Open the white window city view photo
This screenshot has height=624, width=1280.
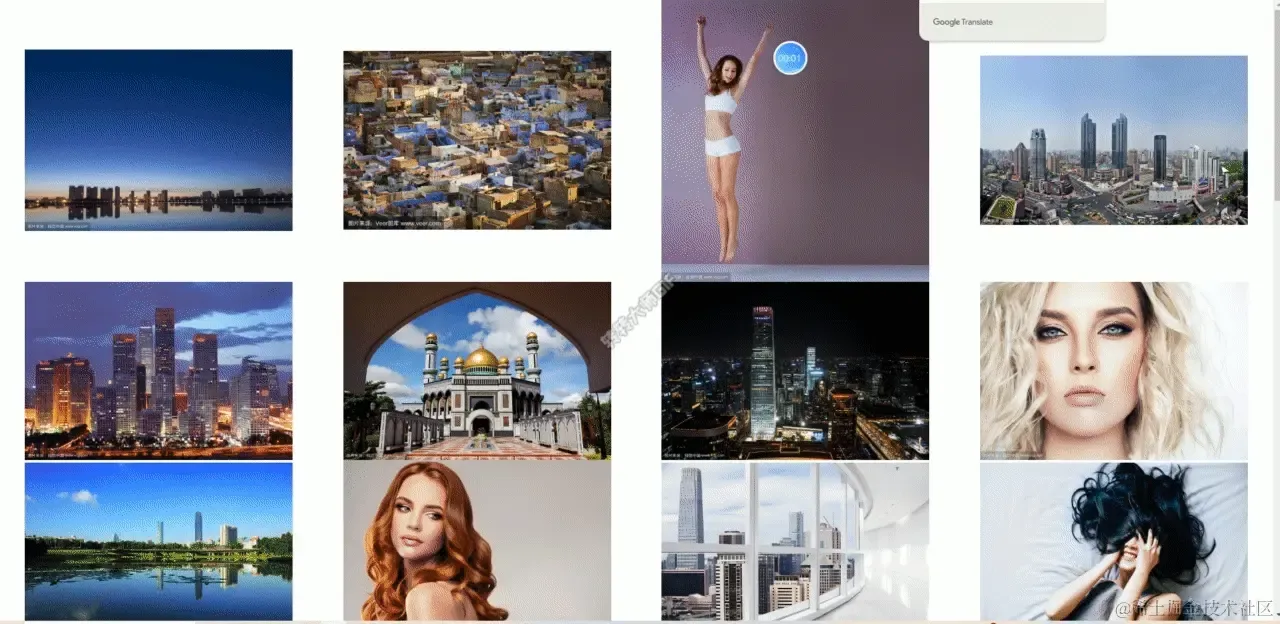[795, 541]
